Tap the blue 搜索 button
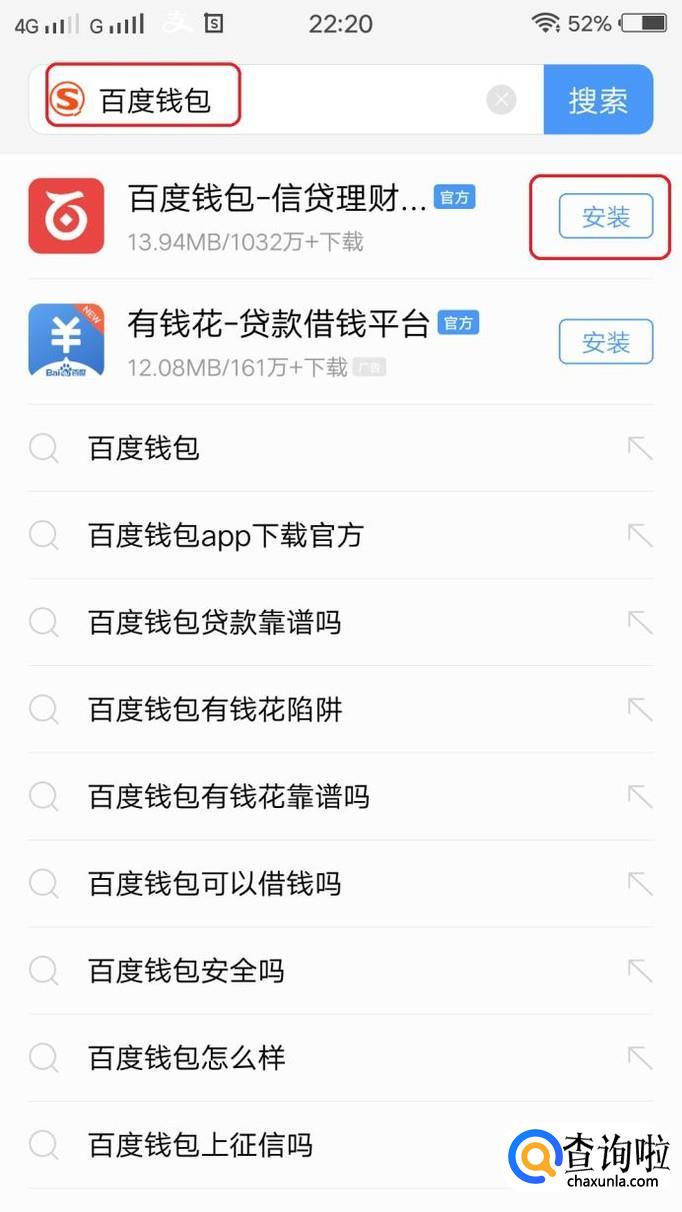The image size is (682, 1212). coord(598,100)
